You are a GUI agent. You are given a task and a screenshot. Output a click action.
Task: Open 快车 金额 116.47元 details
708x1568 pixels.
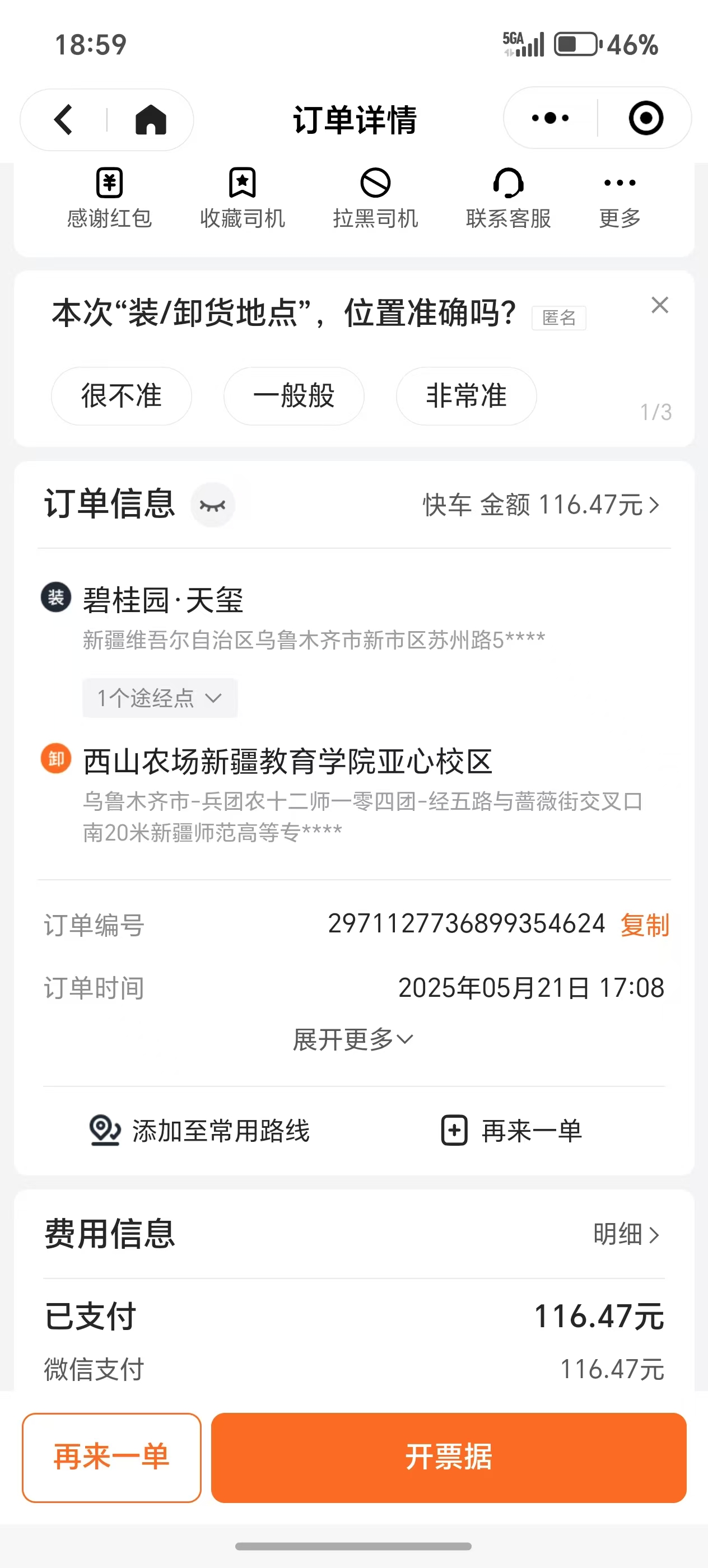coord(541,505)
